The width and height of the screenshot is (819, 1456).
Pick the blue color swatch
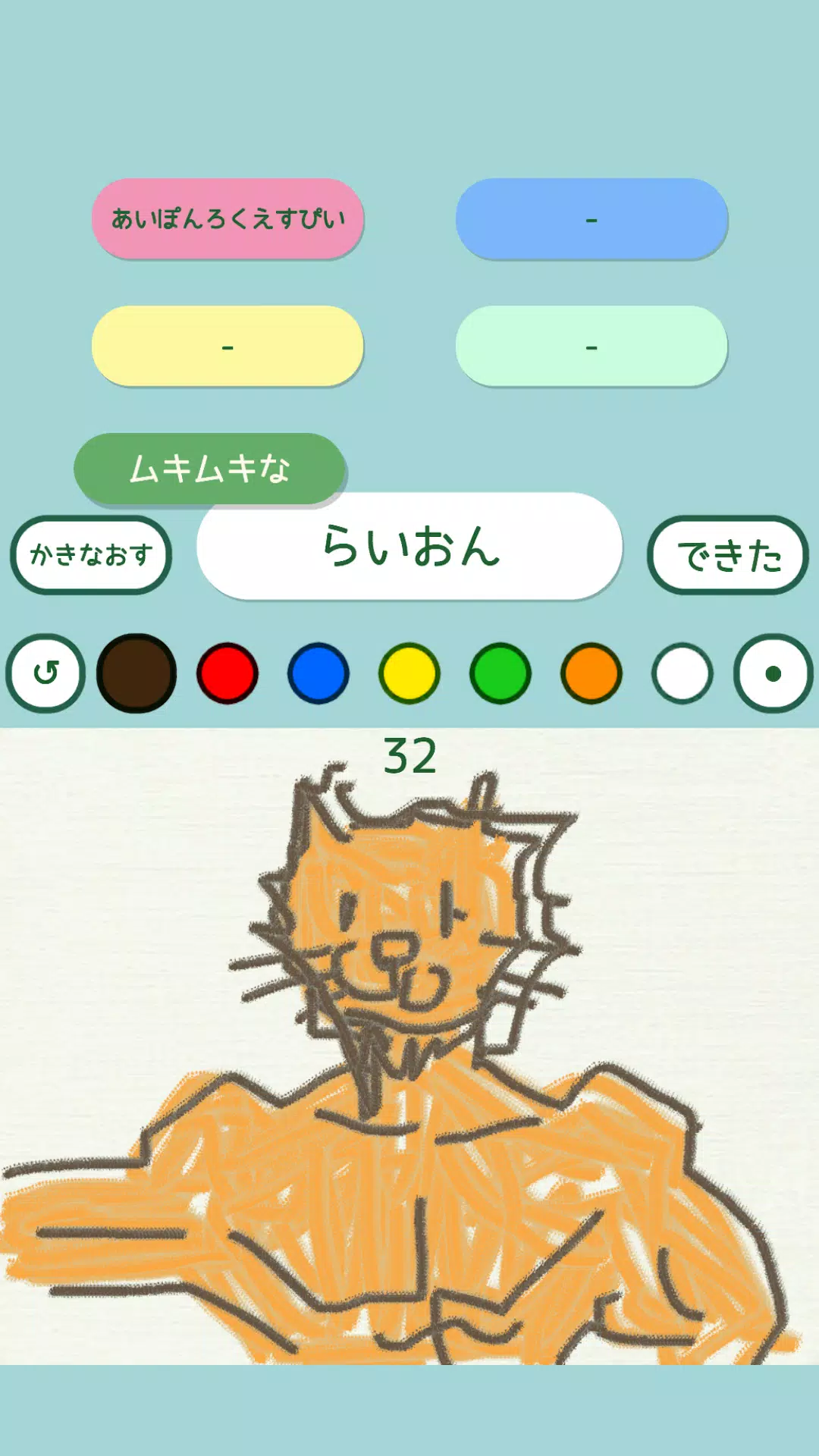pyautogui.click(x=318, y=673)
